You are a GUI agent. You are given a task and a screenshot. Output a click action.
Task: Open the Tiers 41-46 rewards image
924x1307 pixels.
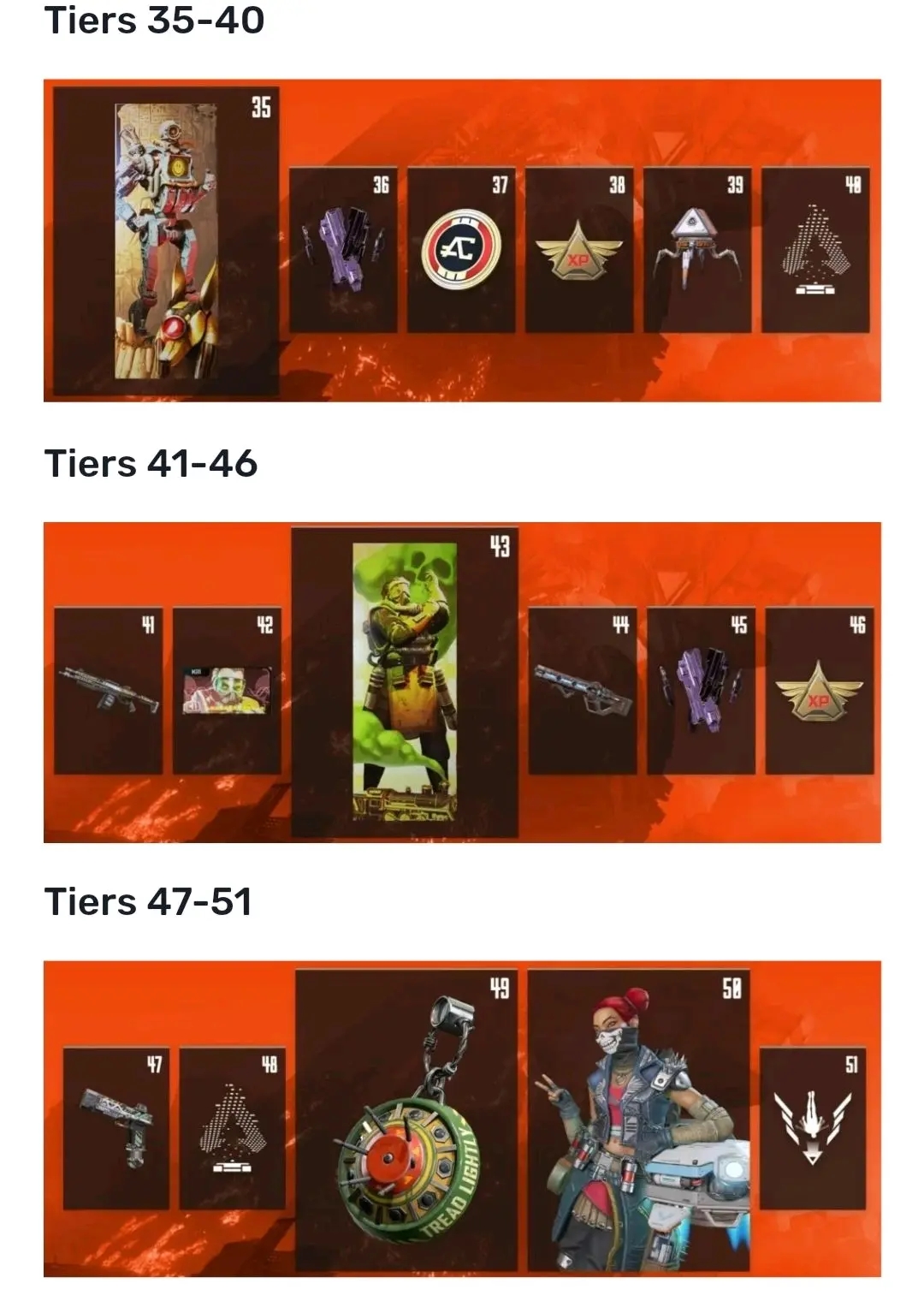pos(462,682)
